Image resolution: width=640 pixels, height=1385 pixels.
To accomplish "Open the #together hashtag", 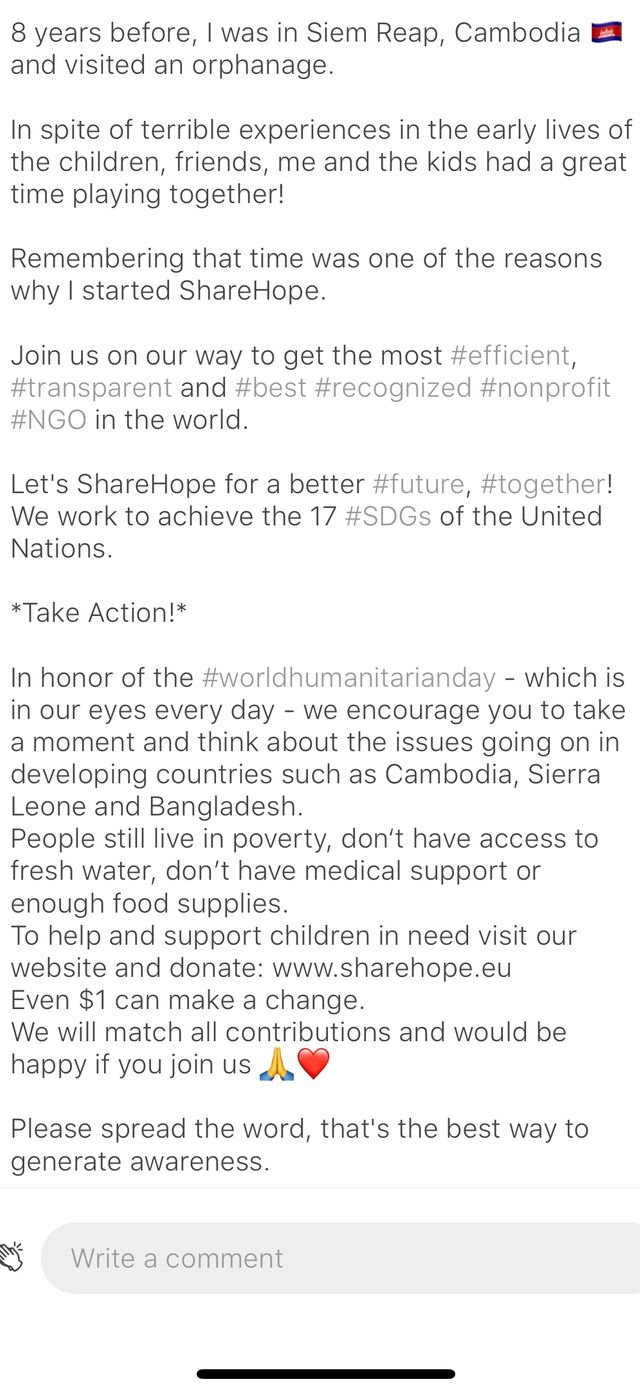I will point(542,484).
